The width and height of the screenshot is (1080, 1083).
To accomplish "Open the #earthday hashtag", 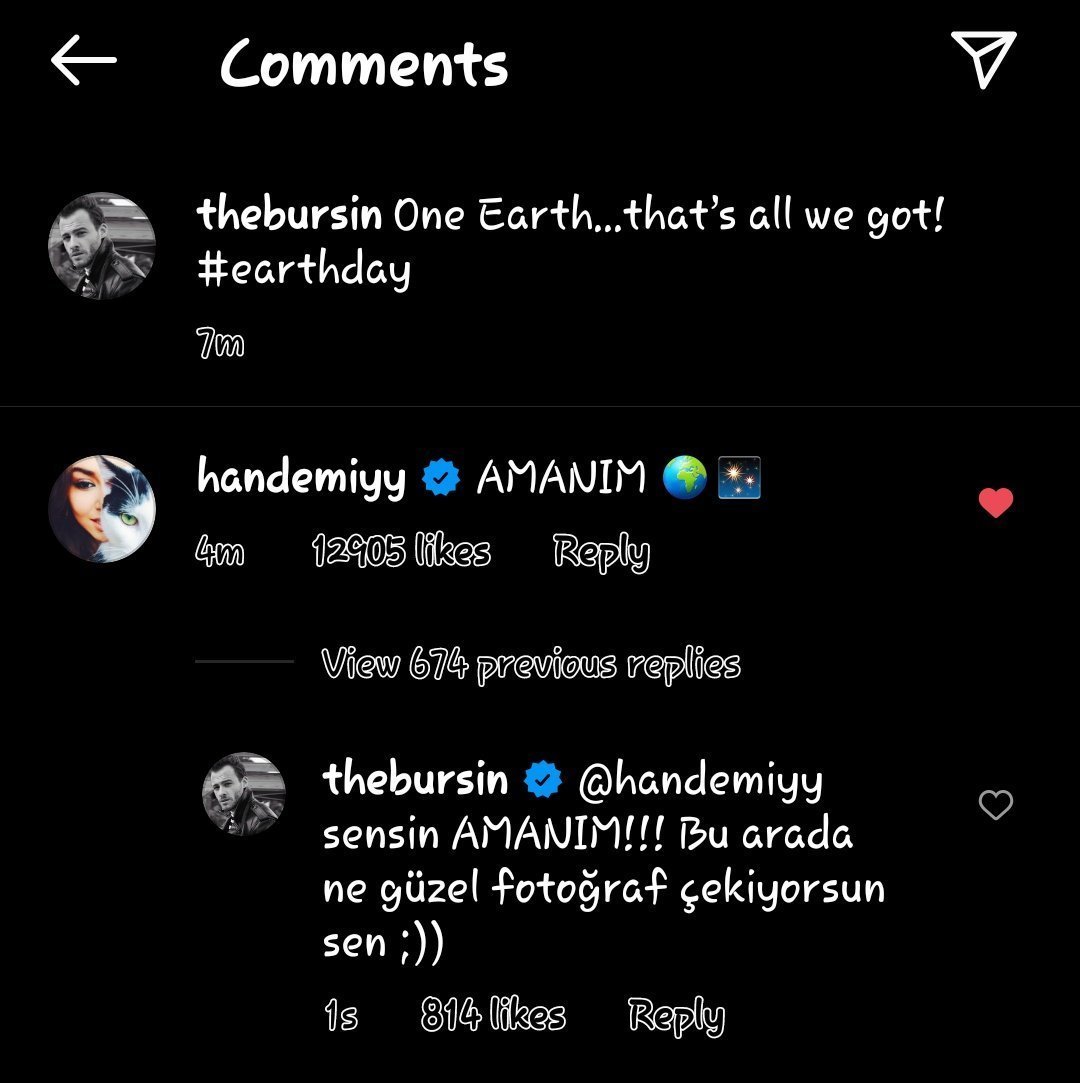I will pos(304,270).
